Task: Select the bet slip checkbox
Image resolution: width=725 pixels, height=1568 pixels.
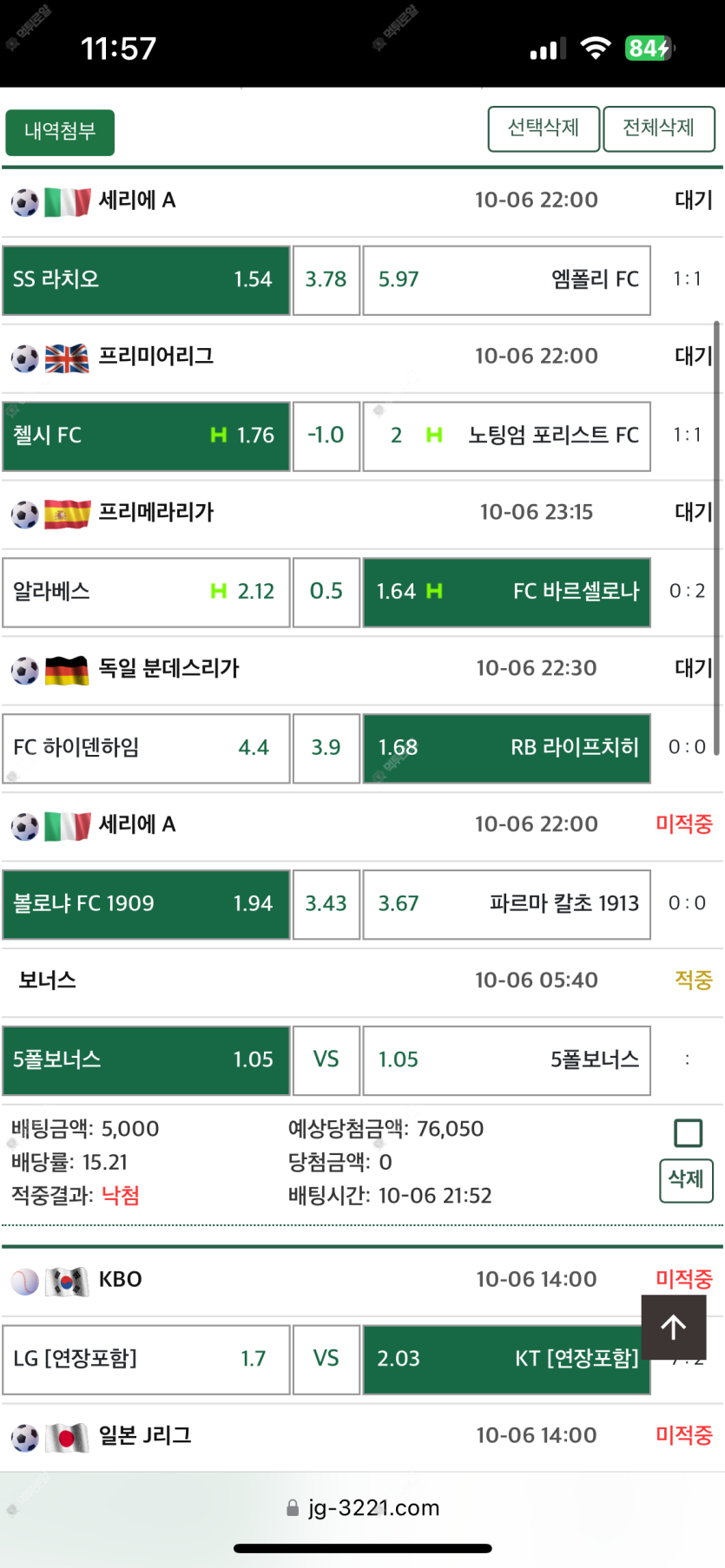Action: coord(688,1132)
